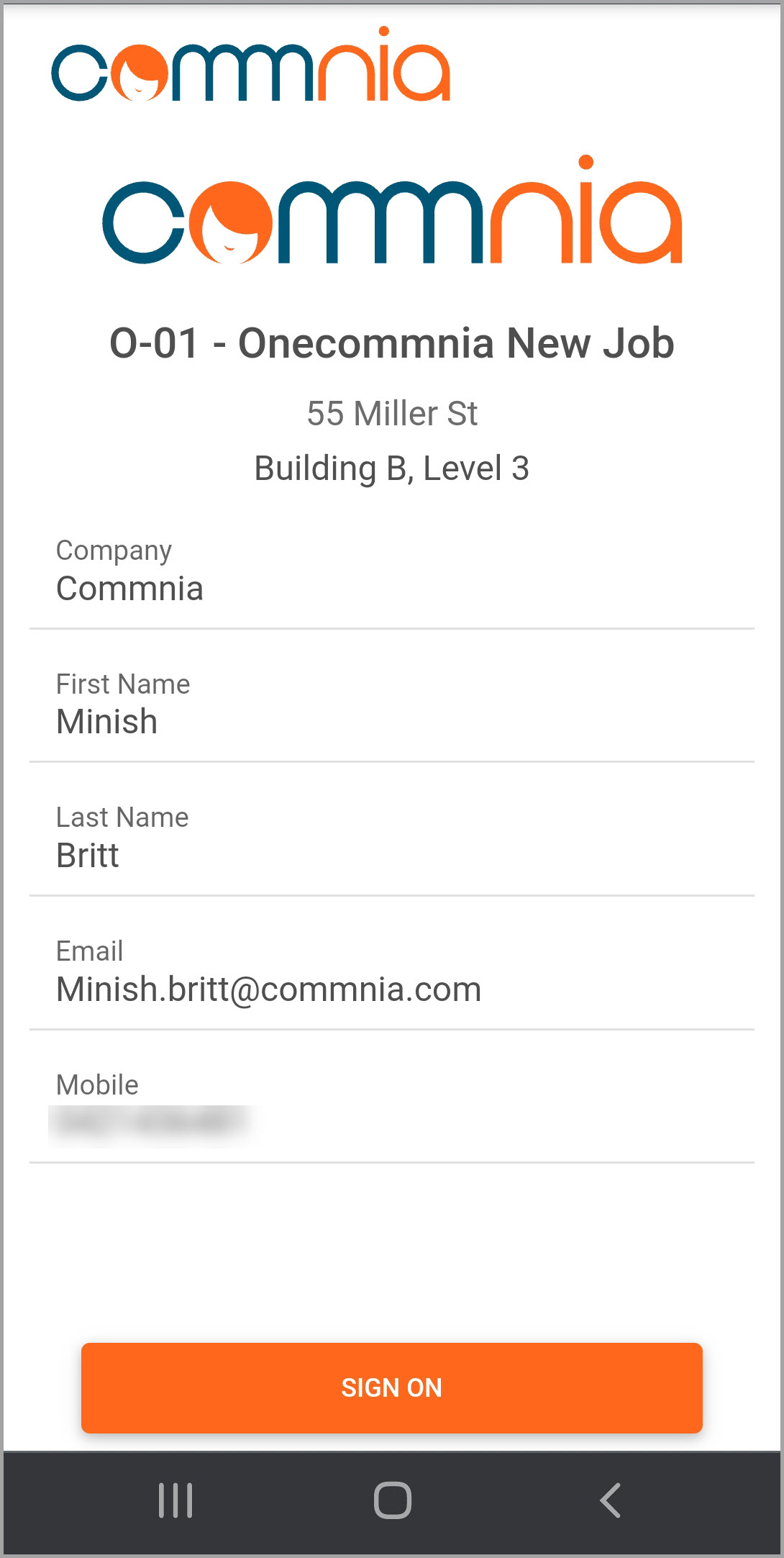Image resolution: width=784 pixels, height=1558 pixels.
Task: Select the First Name field
Action: (391, 707)
